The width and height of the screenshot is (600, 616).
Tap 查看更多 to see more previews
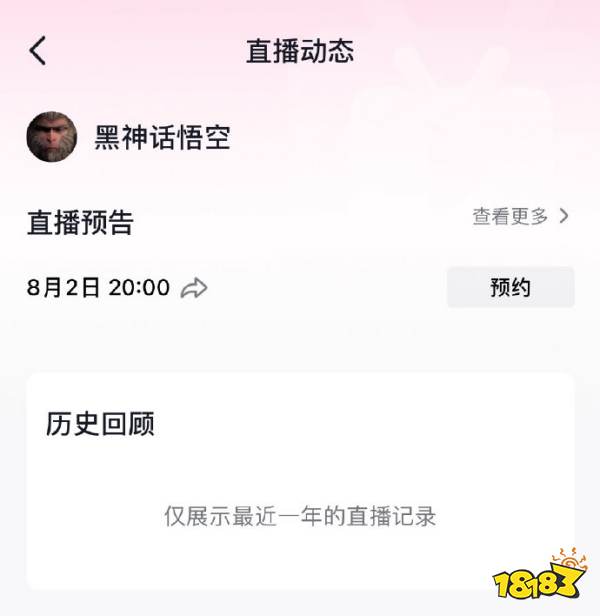point(520,216)
